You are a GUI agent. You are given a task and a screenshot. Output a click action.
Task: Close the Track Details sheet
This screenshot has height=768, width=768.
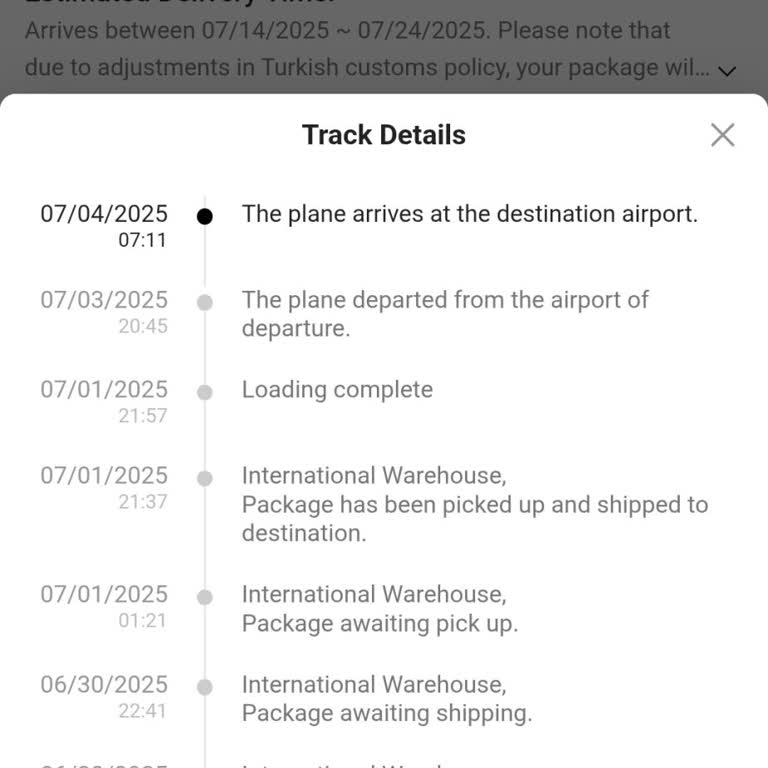pyautogui.click(x=722, y=135)
